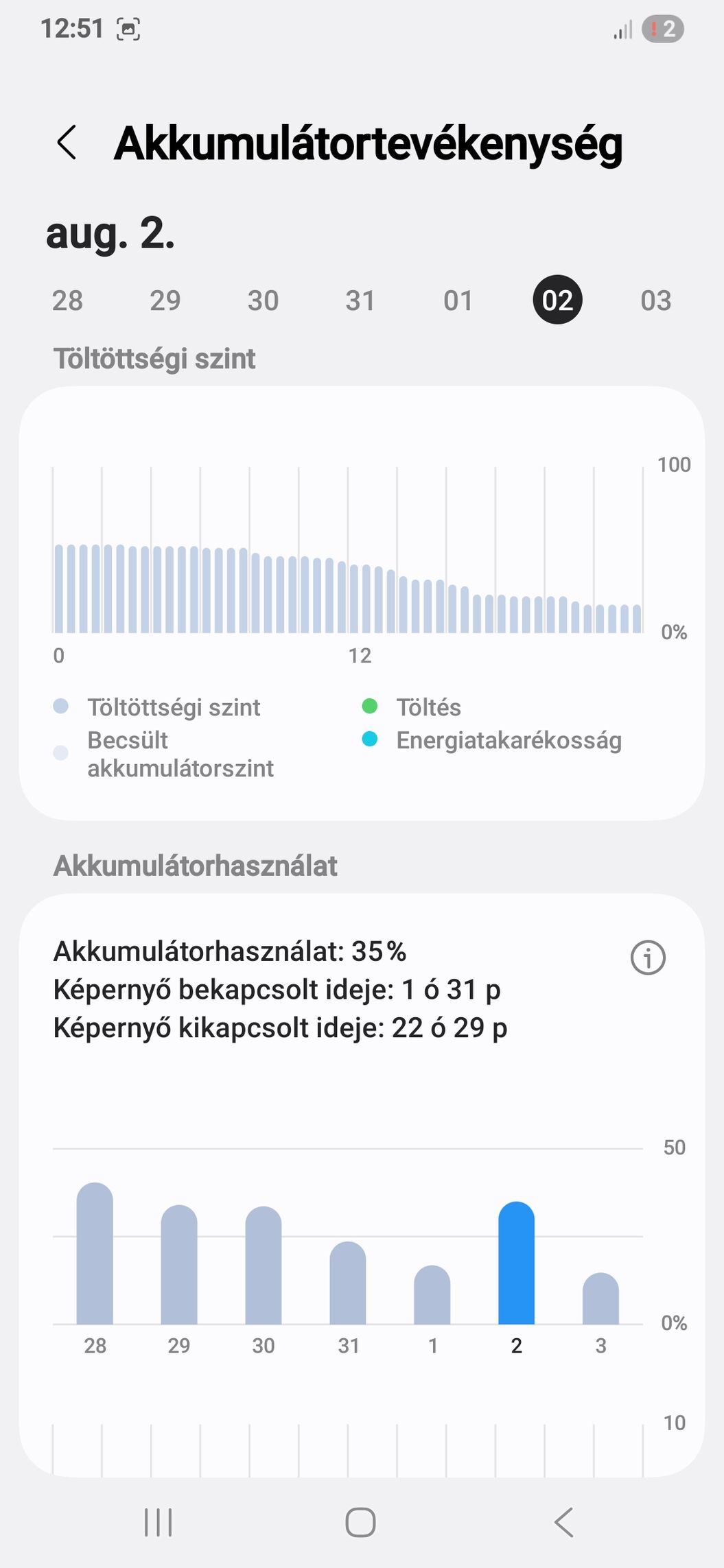
Task: Select date 29 in the day strip
Action: (x=165, y=300)
